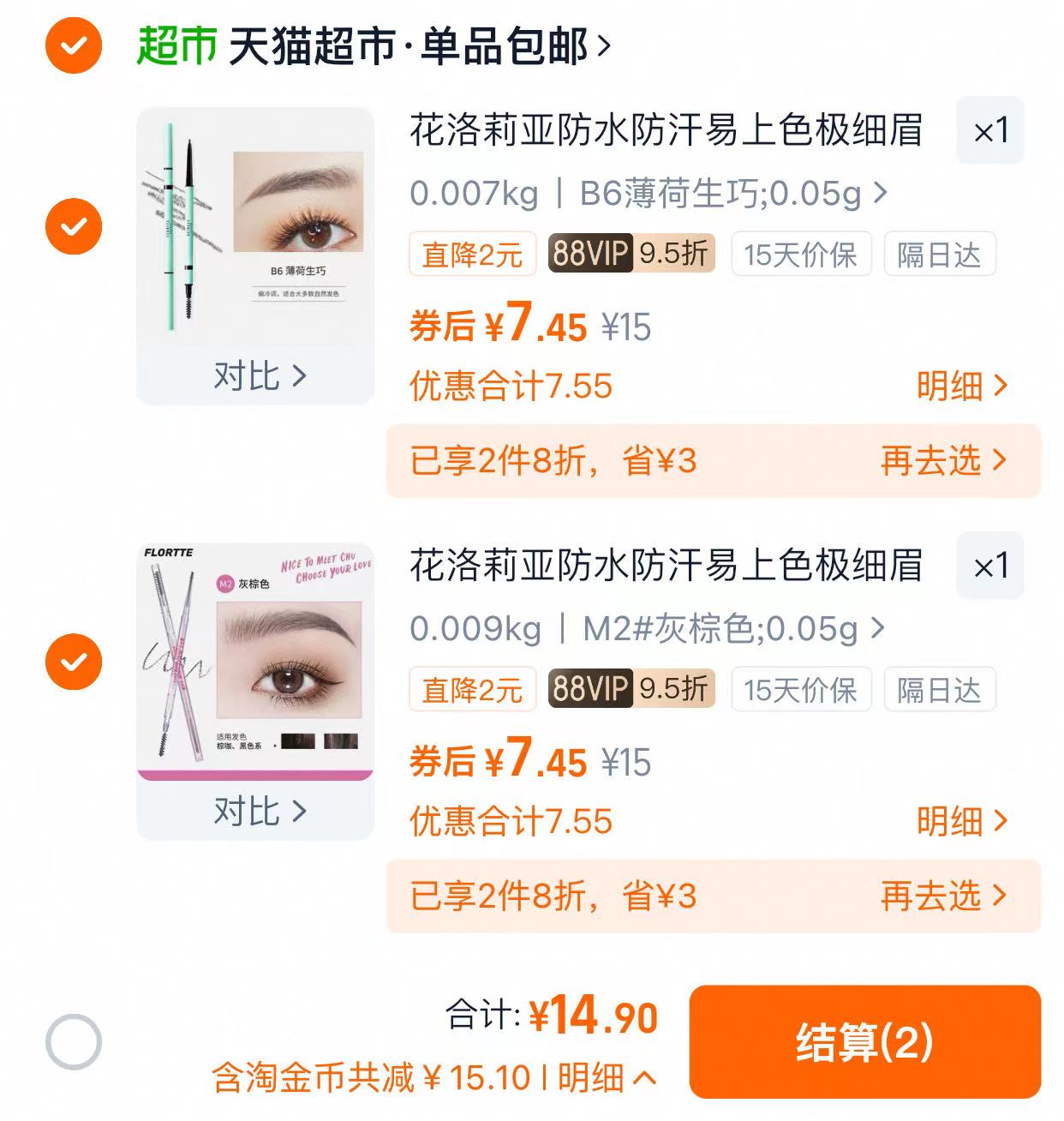The image size is (1064, 1121).
Task: Open the B6 薄荷生巧 product thumbnail
Action: [x=254, y=231]
